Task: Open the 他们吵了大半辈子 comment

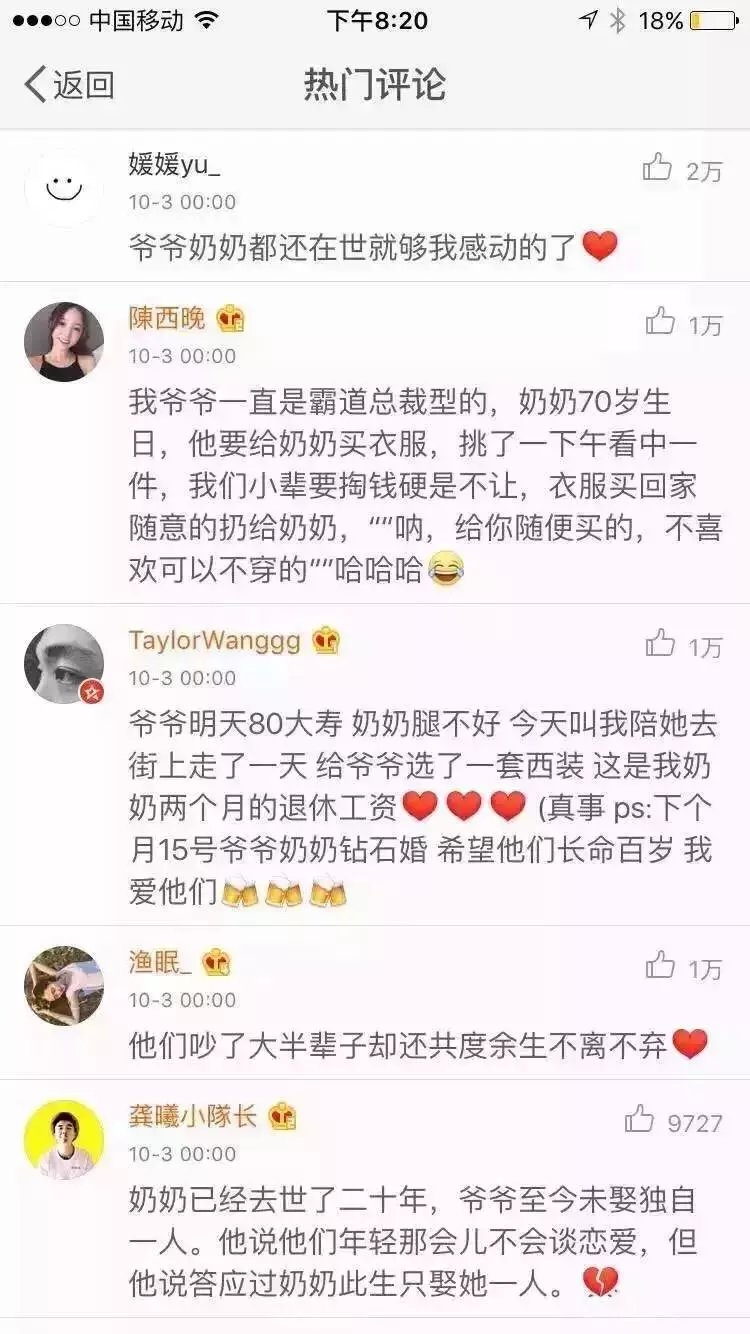Action: (418, 1045)
